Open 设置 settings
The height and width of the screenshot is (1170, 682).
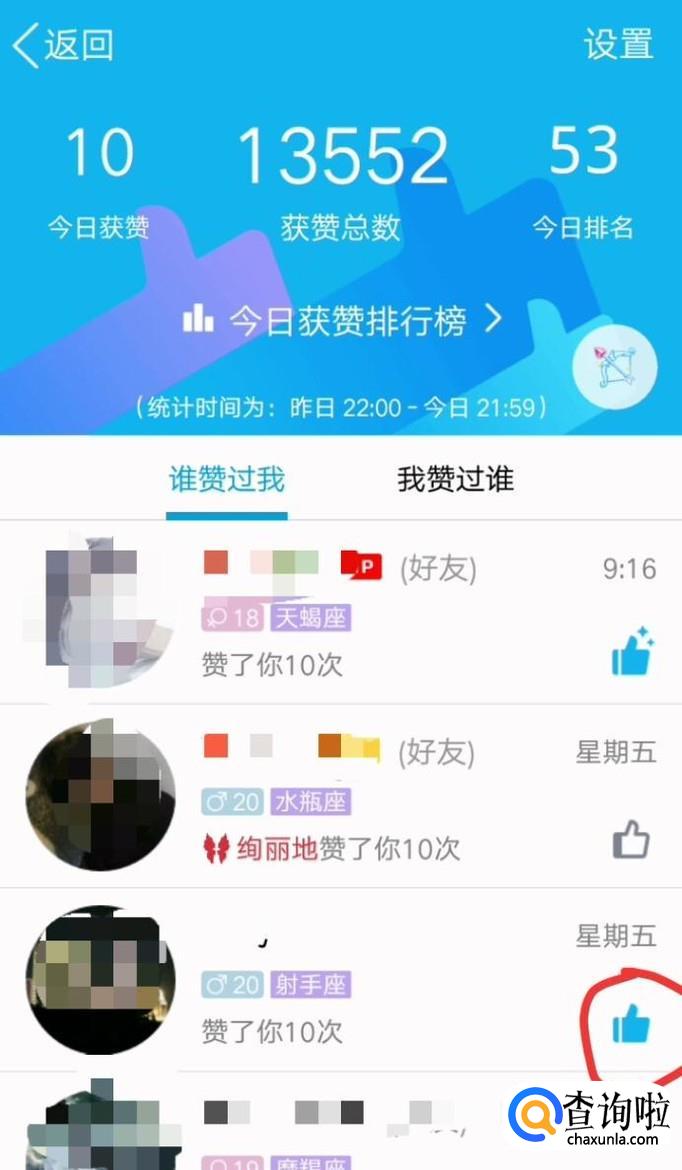[x=618, y=44]
